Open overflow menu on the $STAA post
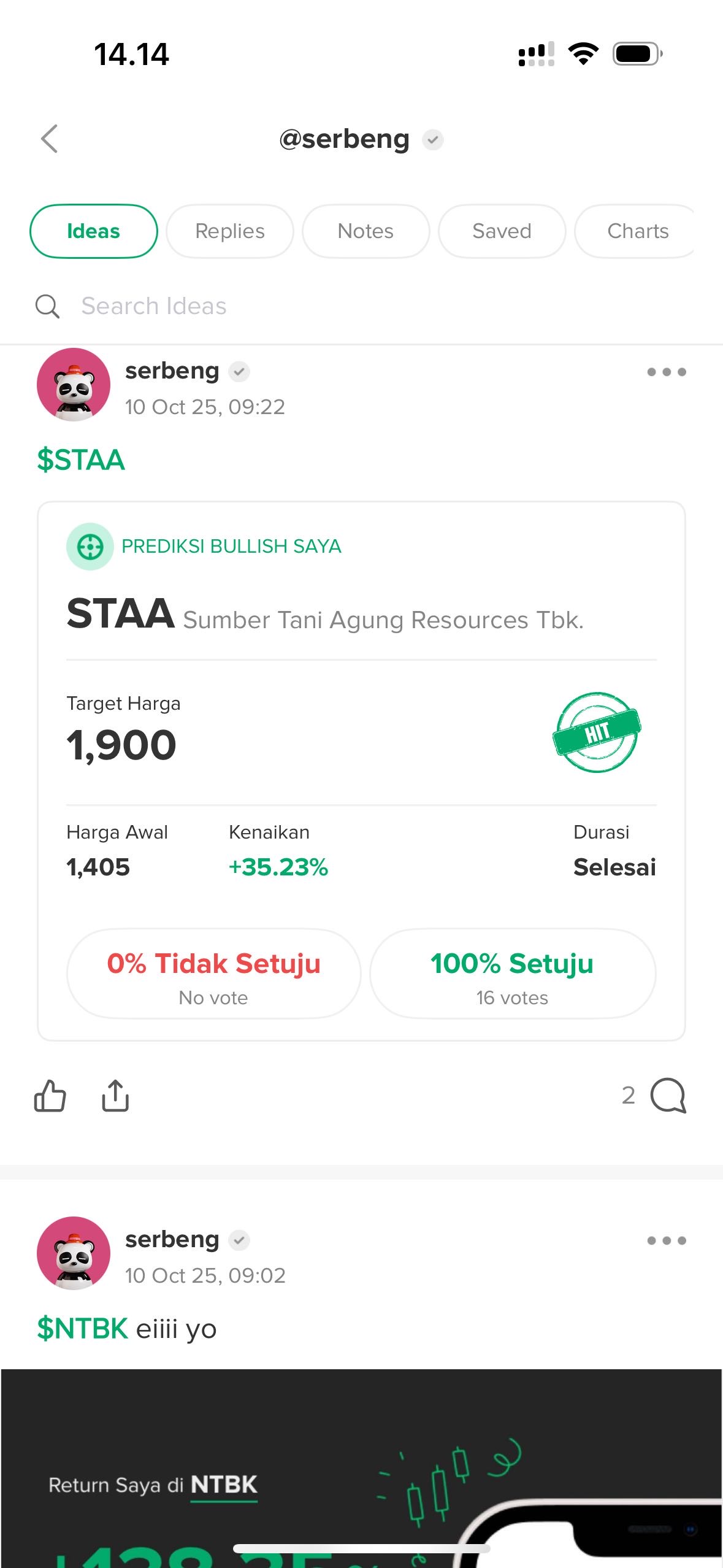Viewport: 723px width, 1568px height. 666,372
